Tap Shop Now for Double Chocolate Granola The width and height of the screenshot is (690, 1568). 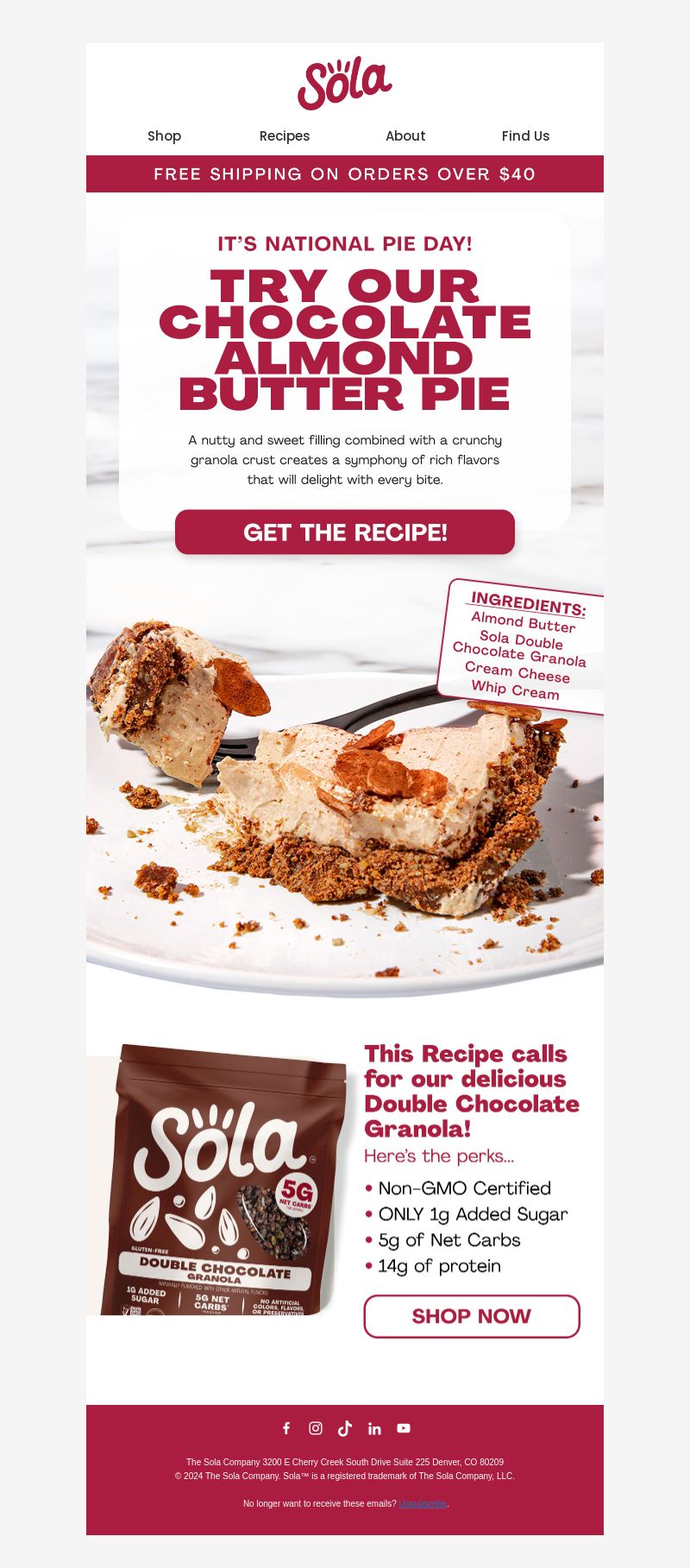(x=472, y=1316)
